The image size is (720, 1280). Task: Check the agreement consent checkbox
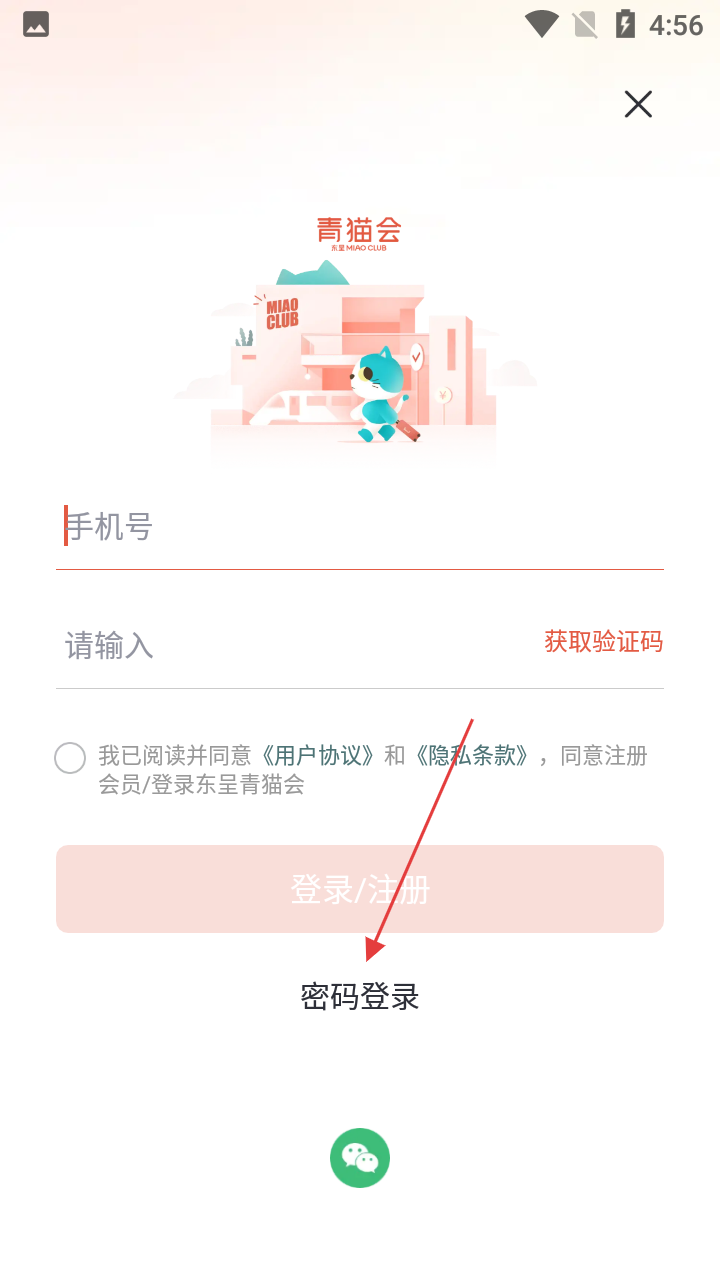[70, 758]
